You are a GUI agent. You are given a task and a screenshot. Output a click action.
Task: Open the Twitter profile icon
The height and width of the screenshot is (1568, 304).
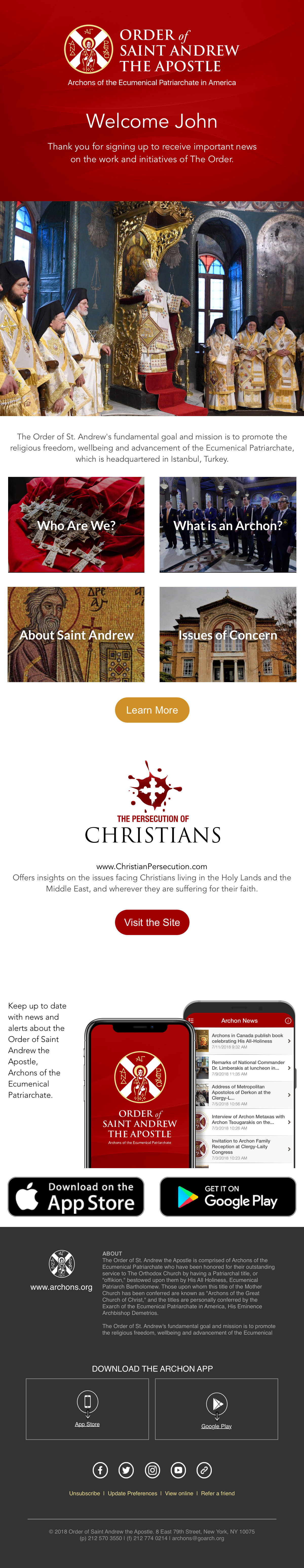[x=126, y=1470]
